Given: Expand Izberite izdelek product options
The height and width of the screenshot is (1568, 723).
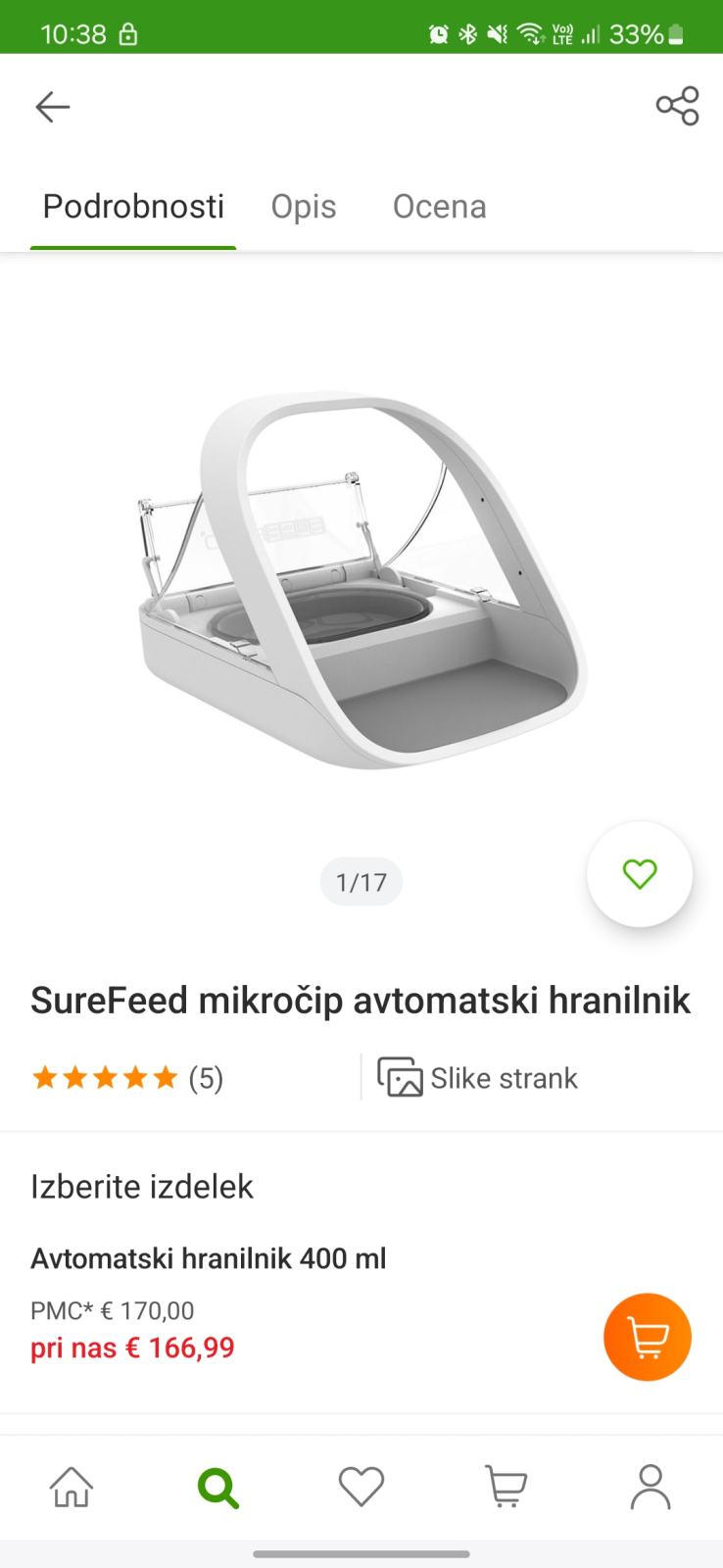Looking at the screenshot, I should [x=142, y=1186].
